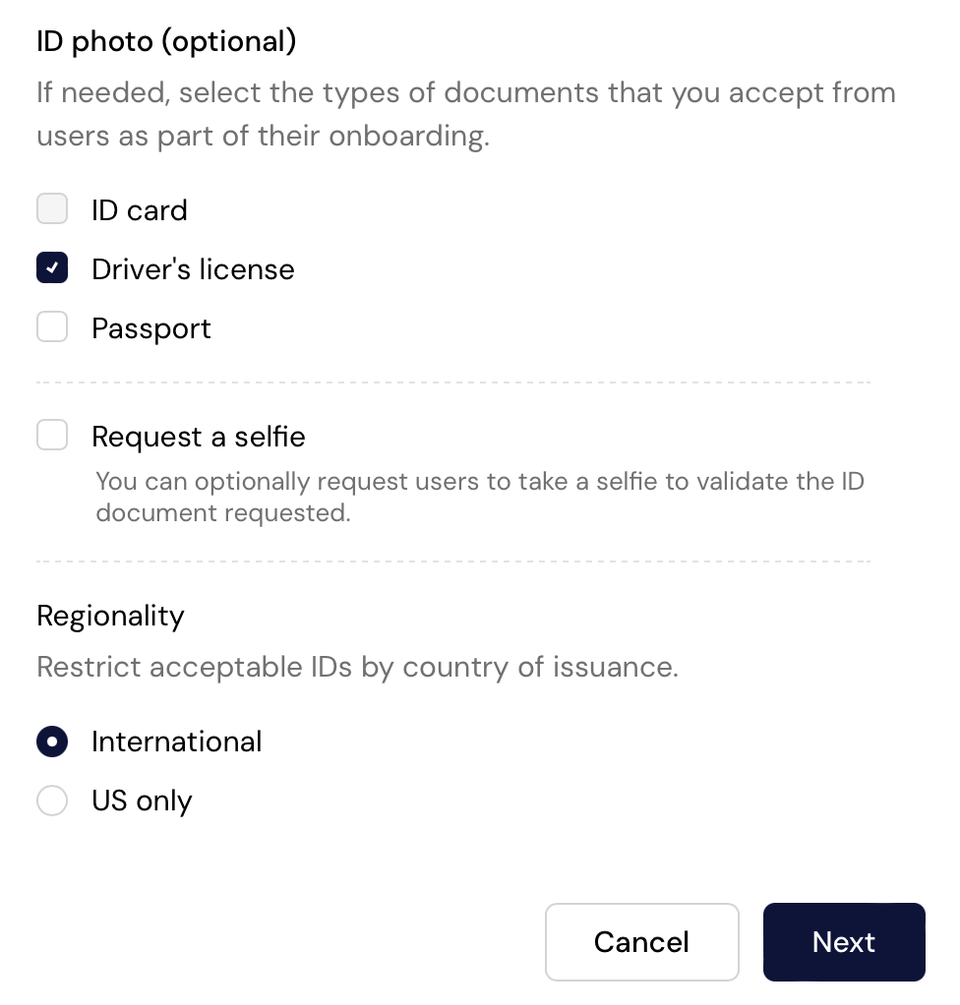Click the US only label

pyautogui.click(x=142, y=800)
